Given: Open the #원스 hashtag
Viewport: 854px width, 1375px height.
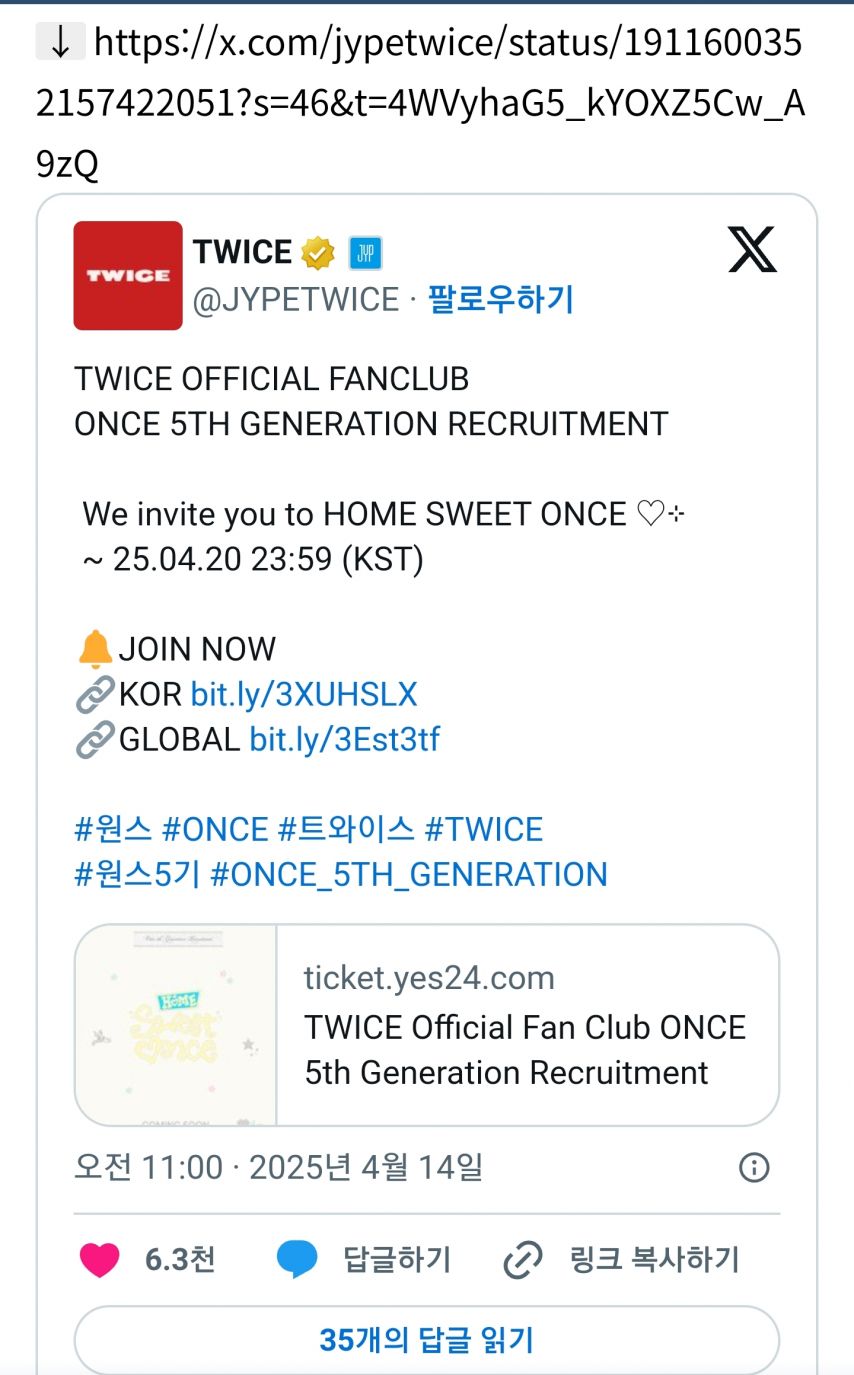Looking at the screenshot, I should (x=113, y=829).
